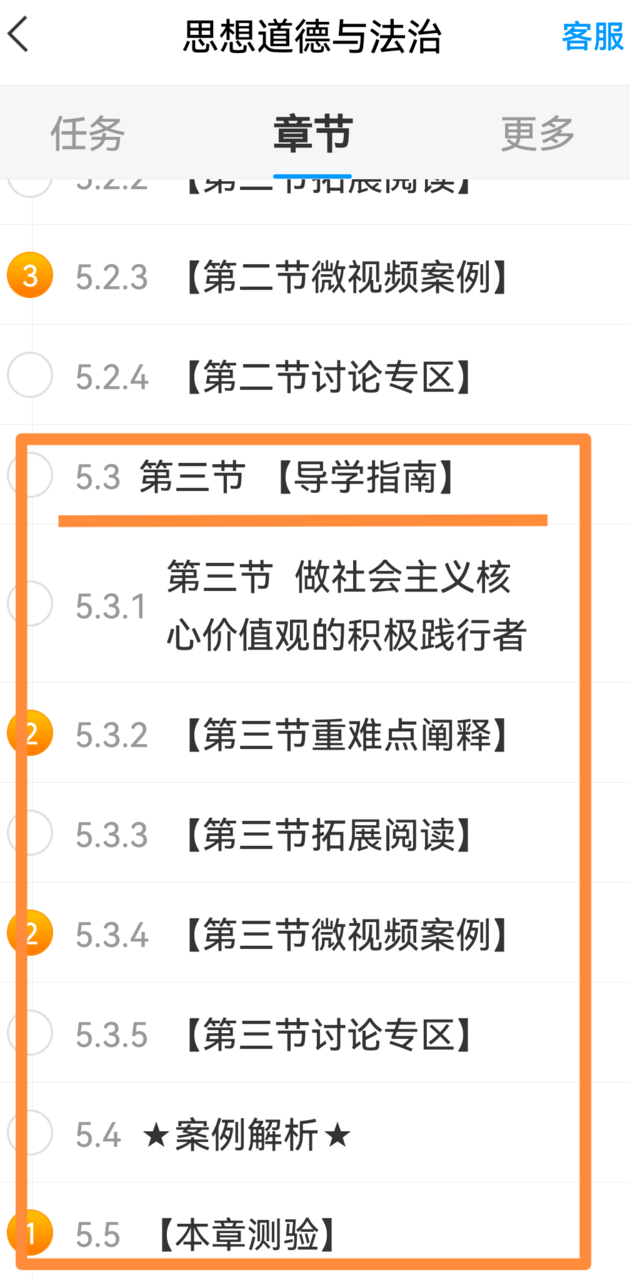Open 5.3.2 第三节重难点阐释

[x=346, y=736]
